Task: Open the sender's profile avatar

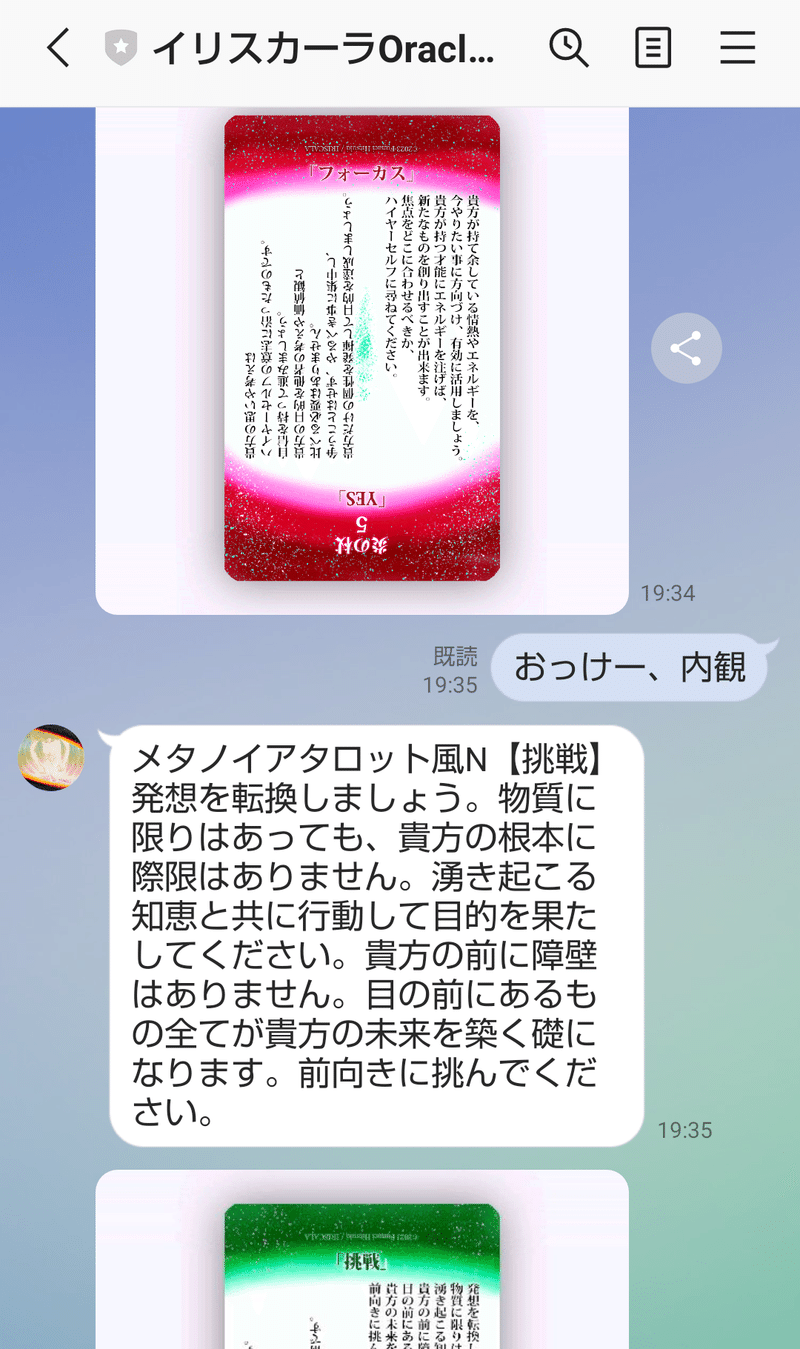Action: coord(51,758)
